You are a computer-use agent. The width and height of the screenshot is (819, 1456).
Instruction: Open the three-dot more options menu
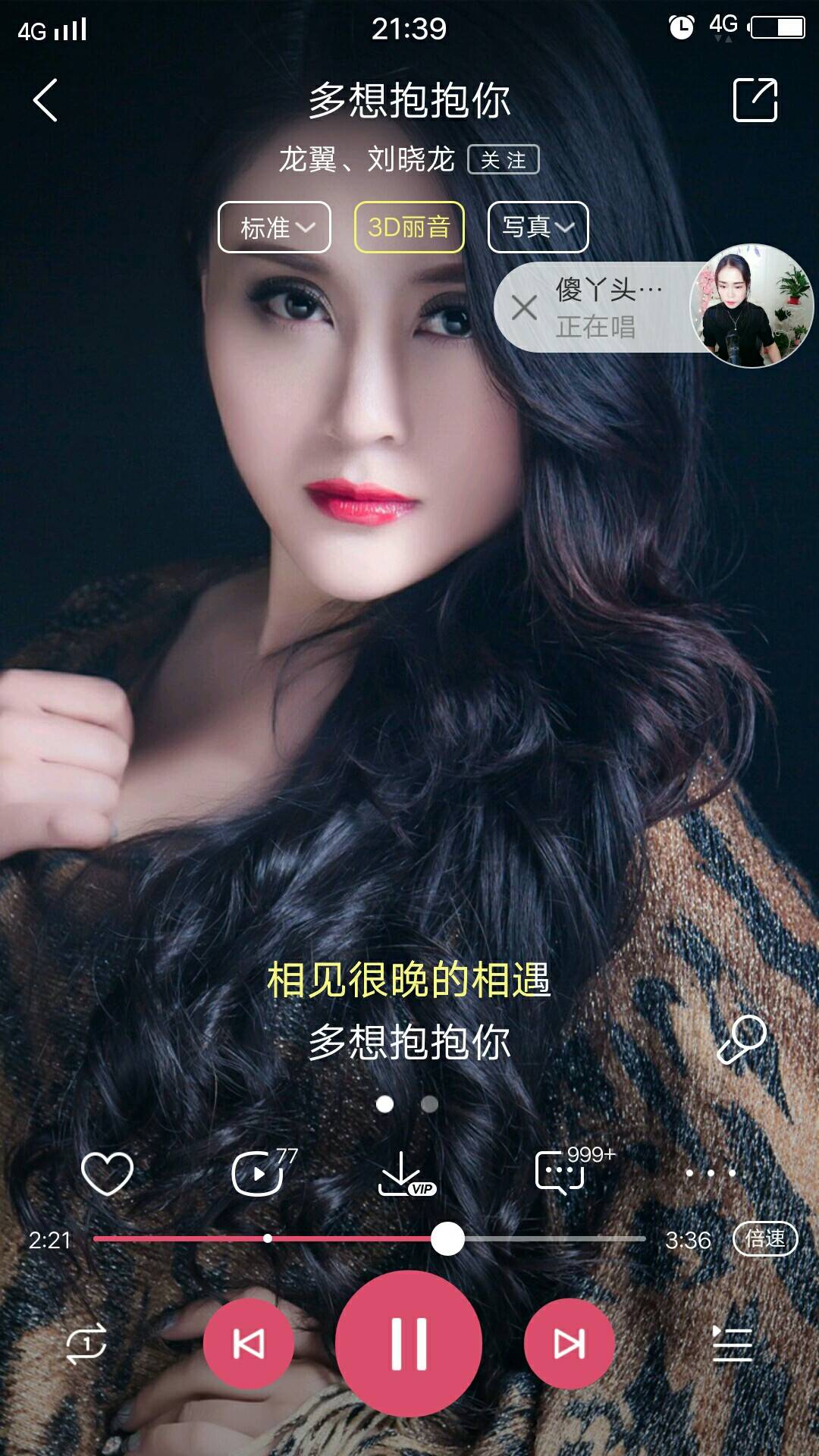click(711, 1173)
